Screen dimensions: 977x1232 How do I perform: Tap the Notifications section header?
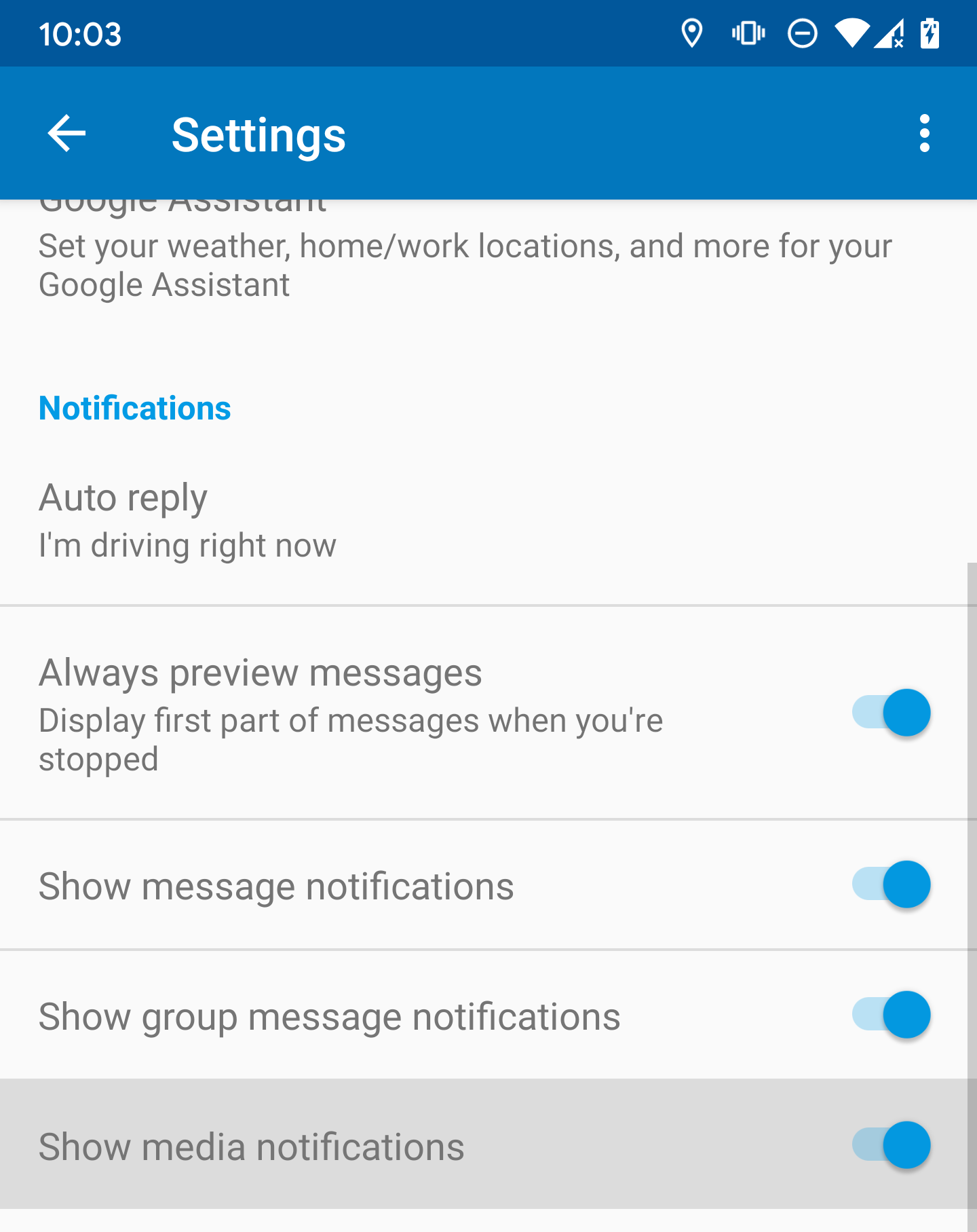[134, 408]
